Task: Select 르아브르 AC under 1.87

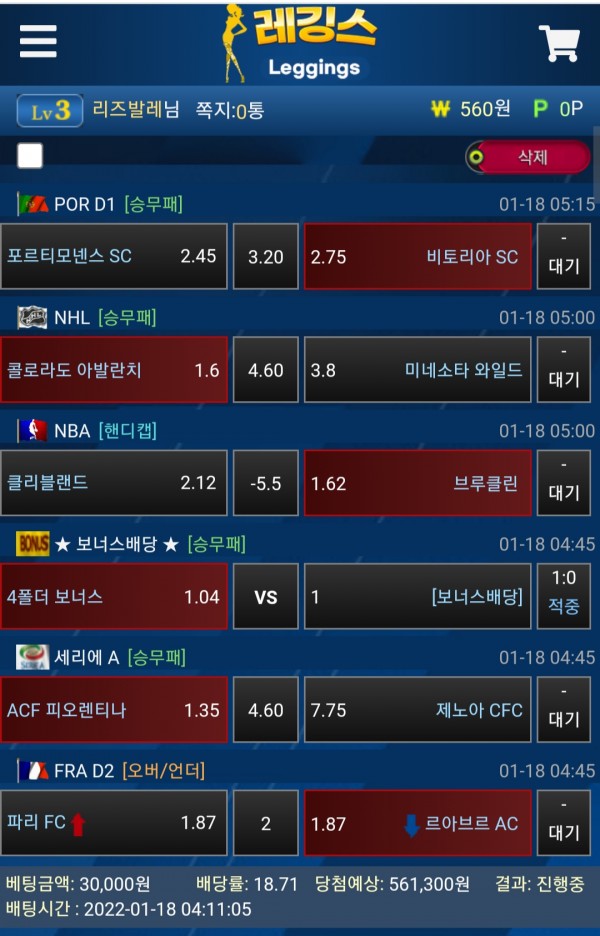Action: tap(417, 823)
